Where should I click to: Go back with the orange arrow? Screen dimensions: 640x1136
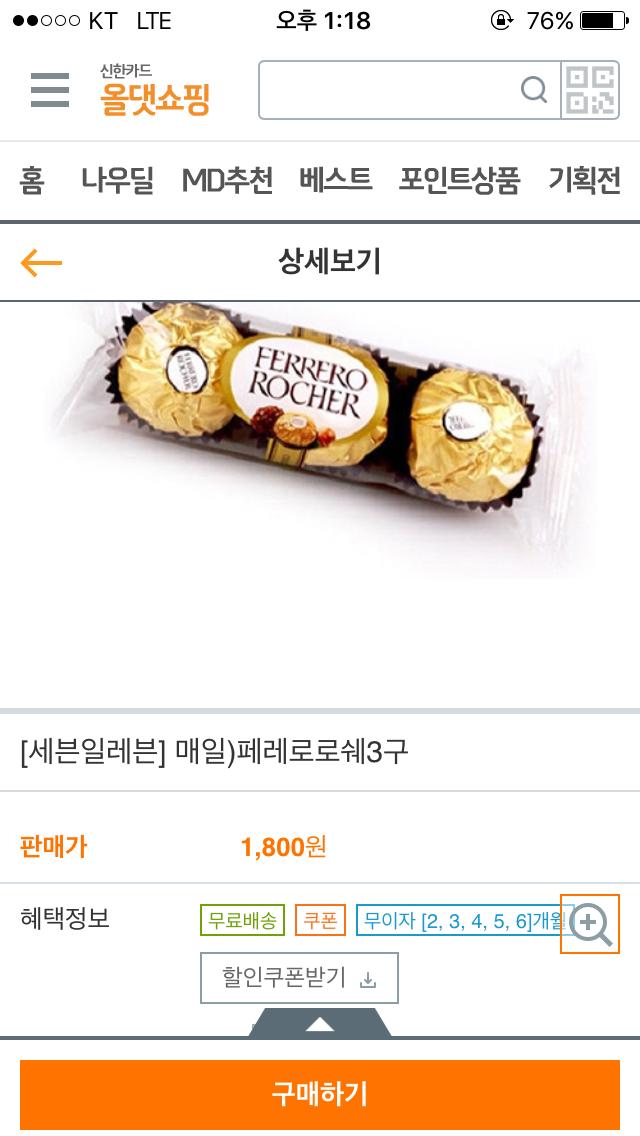pos(41,263)
